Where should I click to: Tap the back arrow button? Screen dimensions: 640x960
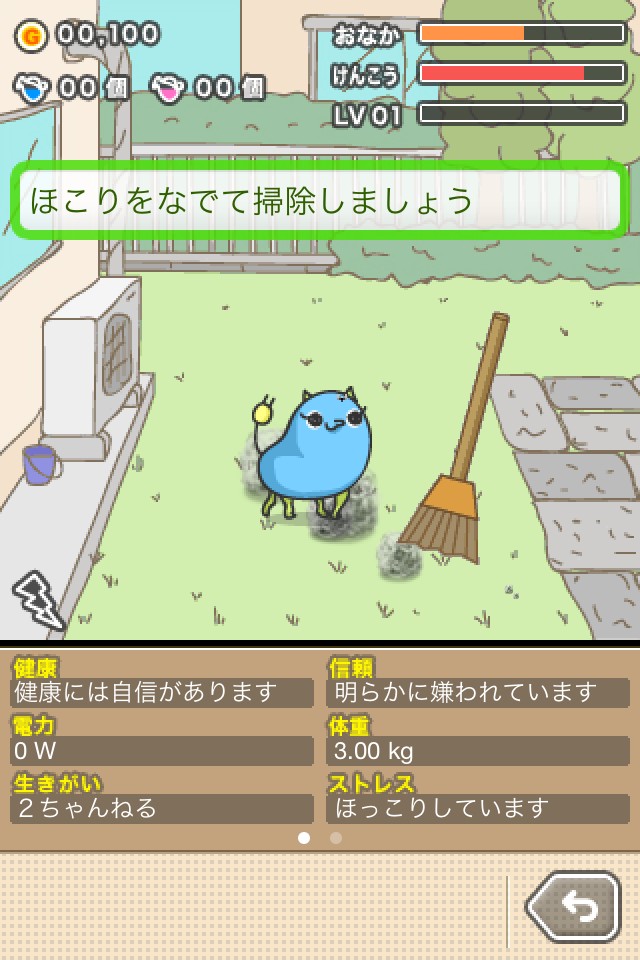point(574,908)
